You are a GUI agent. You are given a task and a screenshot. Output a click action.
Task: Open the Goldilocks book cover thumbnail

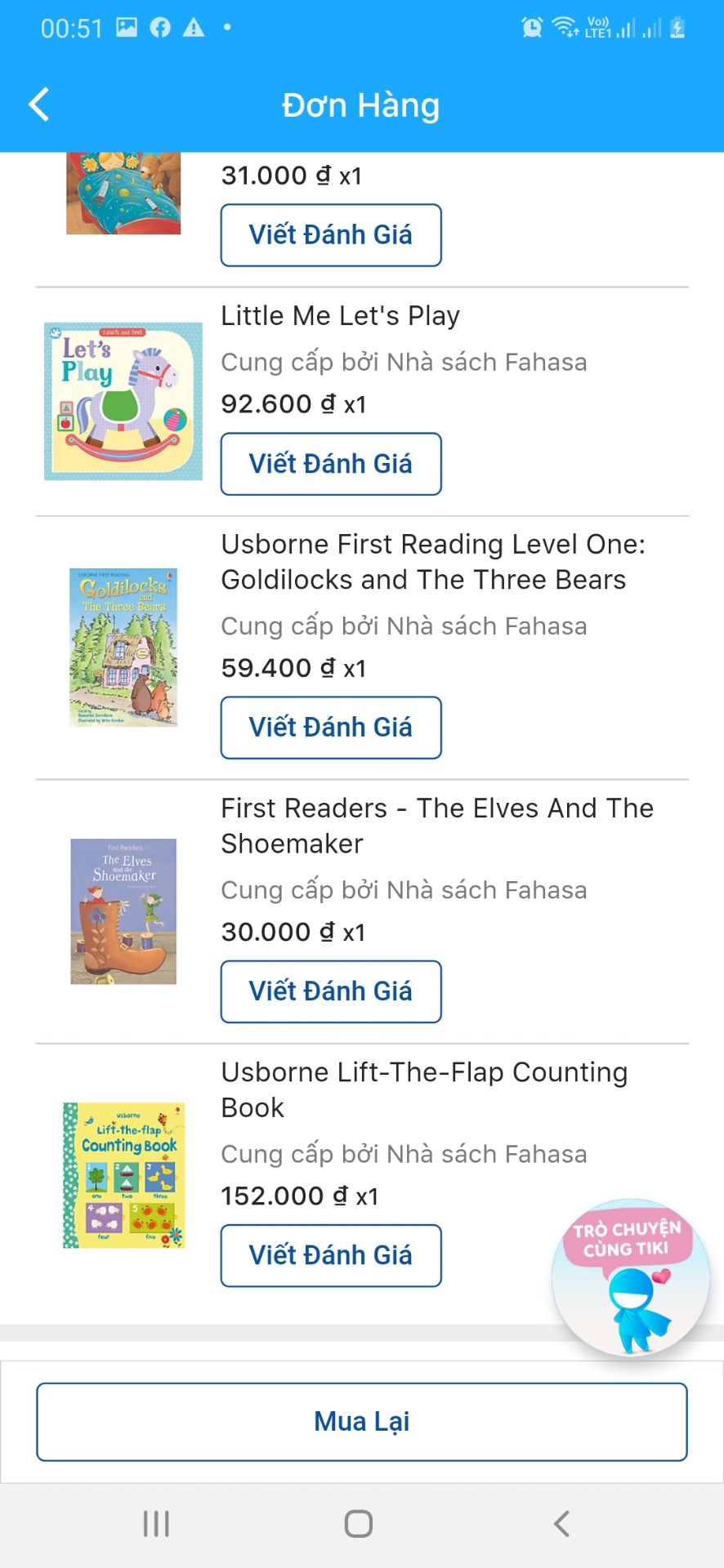123,648
